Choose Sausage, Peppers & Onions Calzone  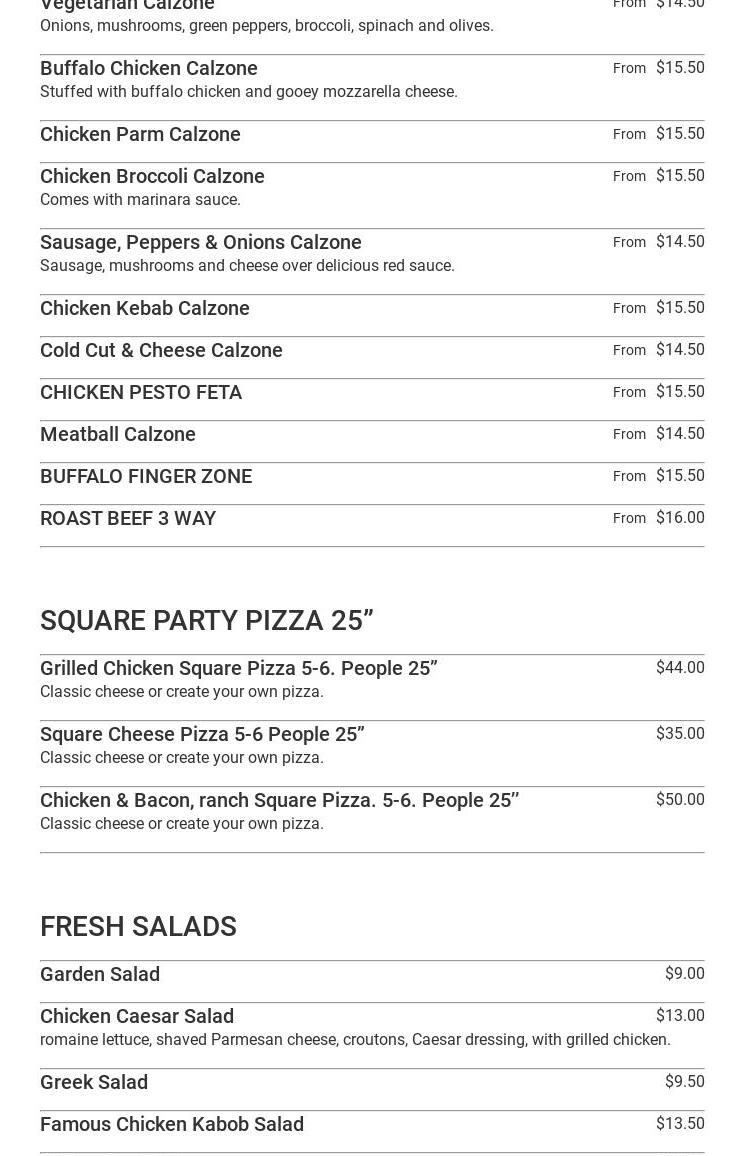[x=201, y=242]
